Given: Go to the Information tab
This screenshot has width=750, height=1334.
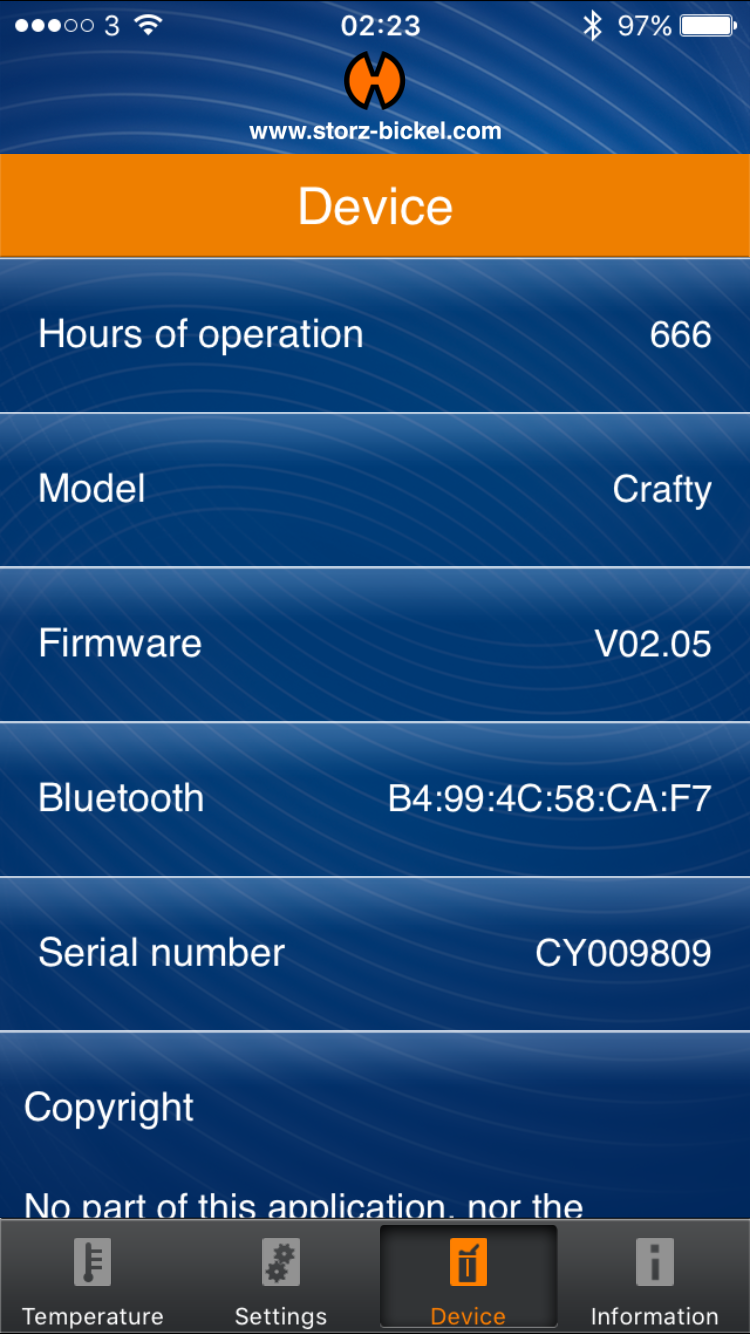Looking at the screenshot, I should [x=655, y=1278].
